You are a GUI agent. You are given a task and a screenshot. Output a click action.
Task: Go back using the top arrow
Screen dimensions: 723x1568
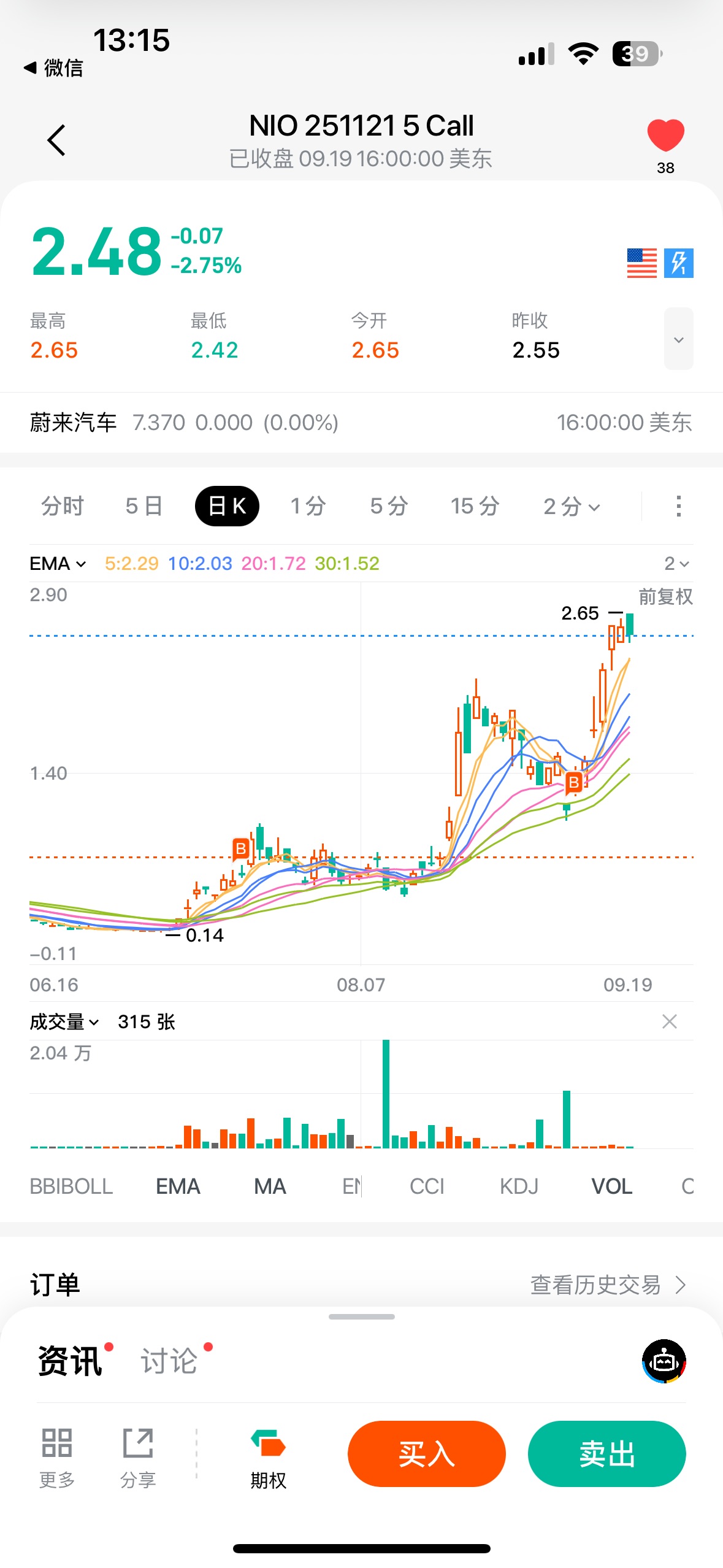point(56,140)
